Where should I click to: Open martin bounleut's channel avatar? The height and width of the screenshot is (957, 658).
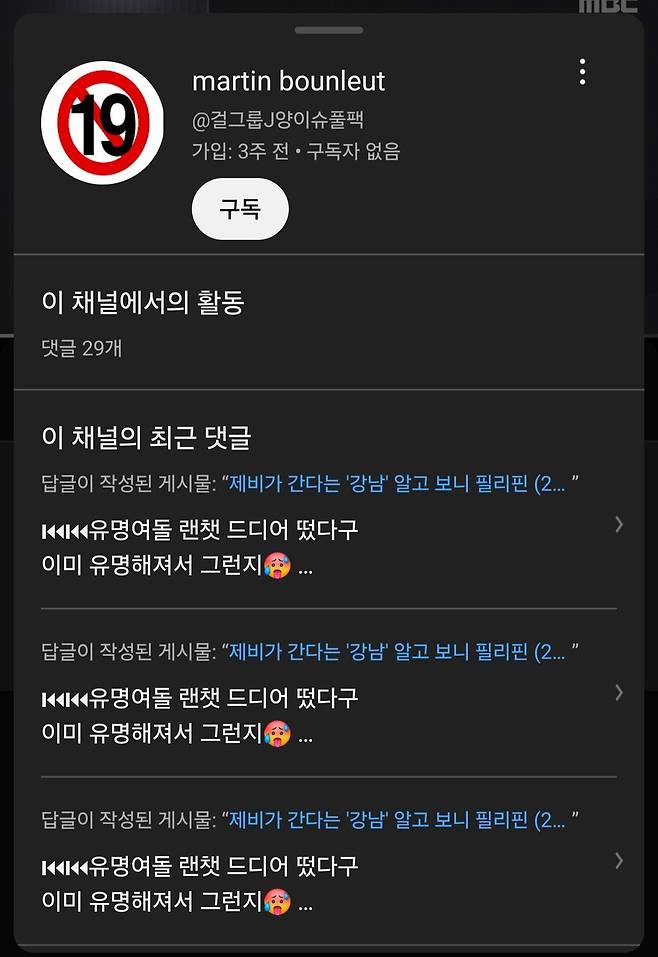pos(102,123)
